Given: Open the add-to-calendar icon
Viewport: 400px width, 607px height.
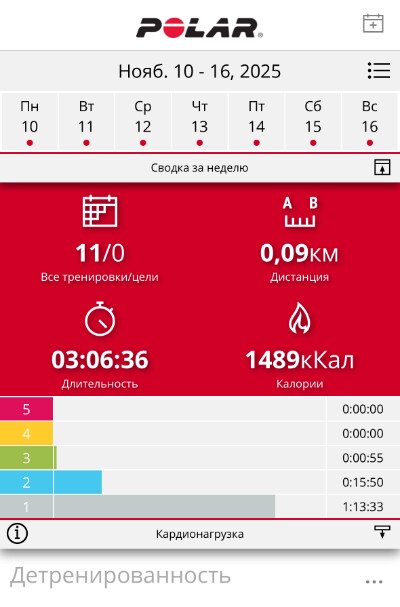Looking at the screenshot, I should pyautogui.click(x=373, y=24).
